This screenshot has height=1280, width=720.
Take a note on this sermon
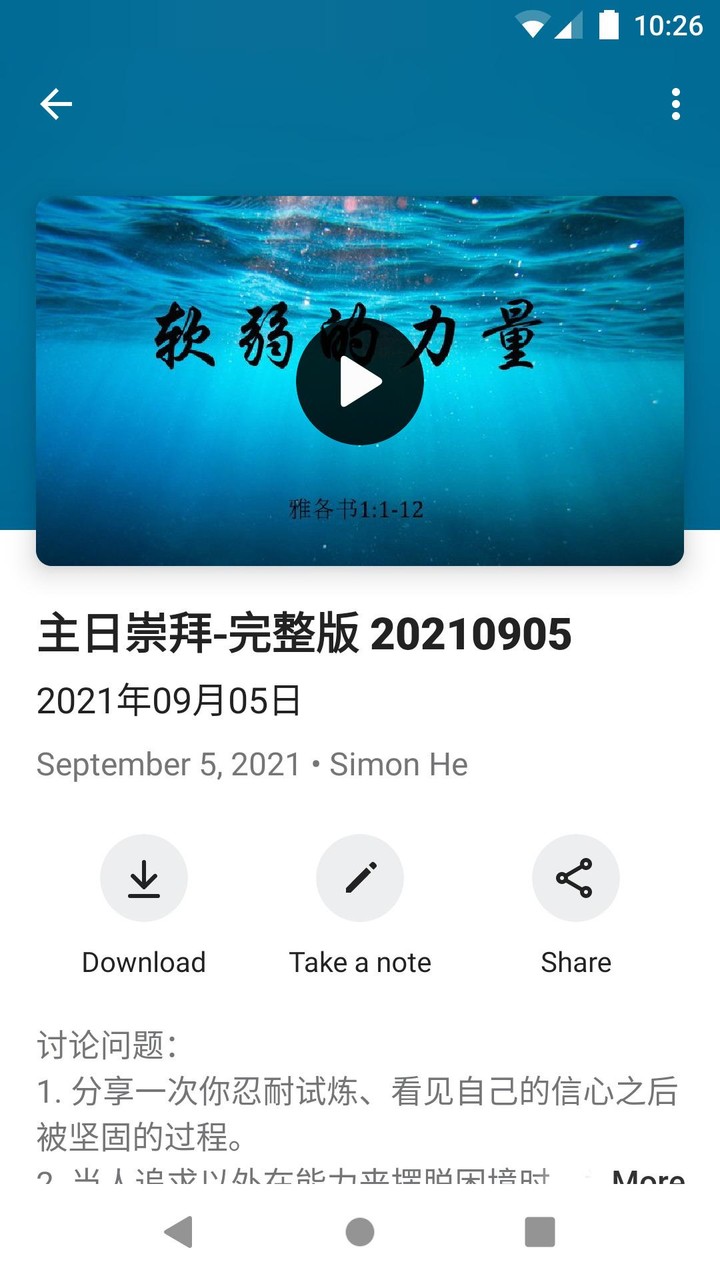(x=360, y=878)
